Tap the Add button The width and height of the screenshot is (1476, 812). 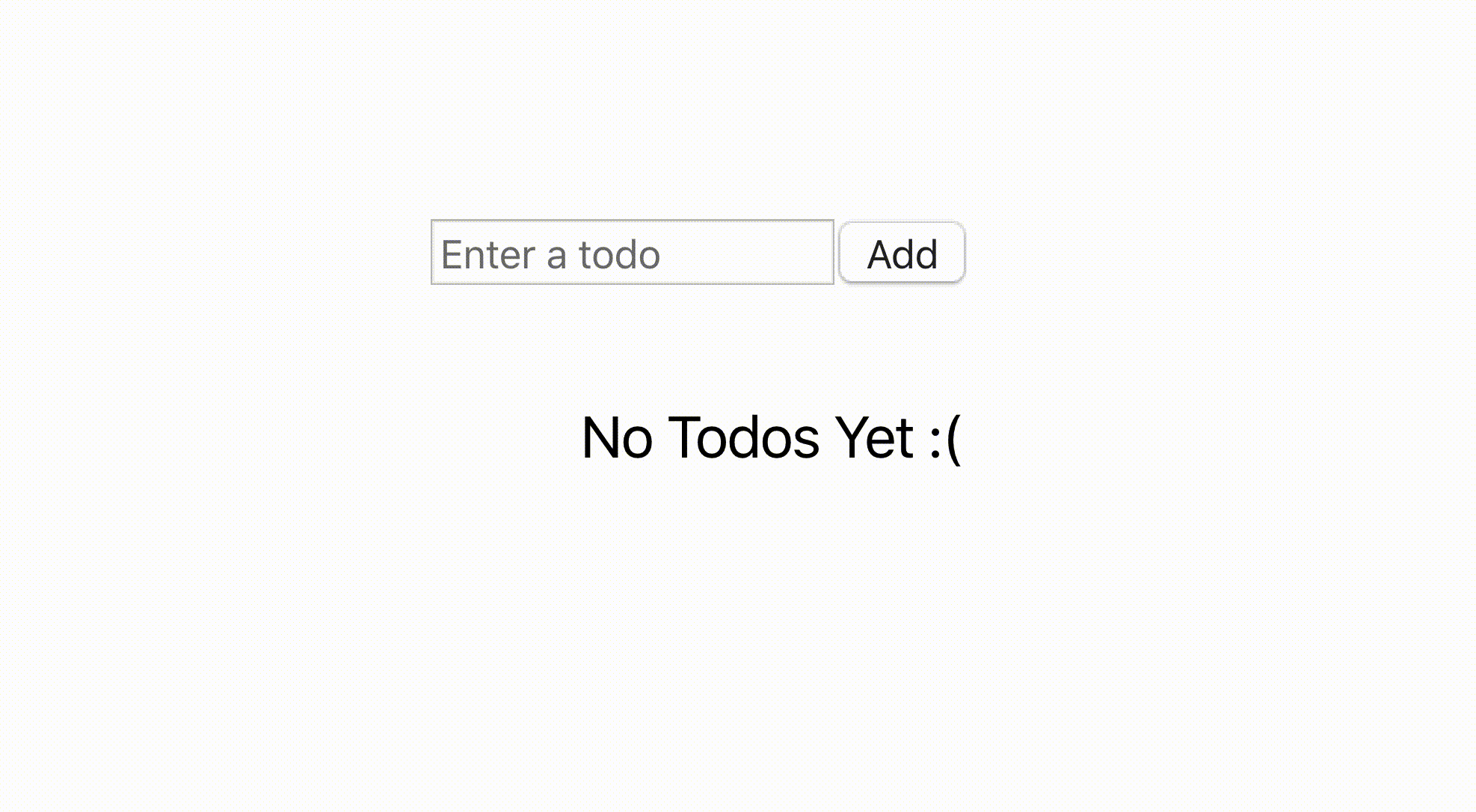pos(902,253)
